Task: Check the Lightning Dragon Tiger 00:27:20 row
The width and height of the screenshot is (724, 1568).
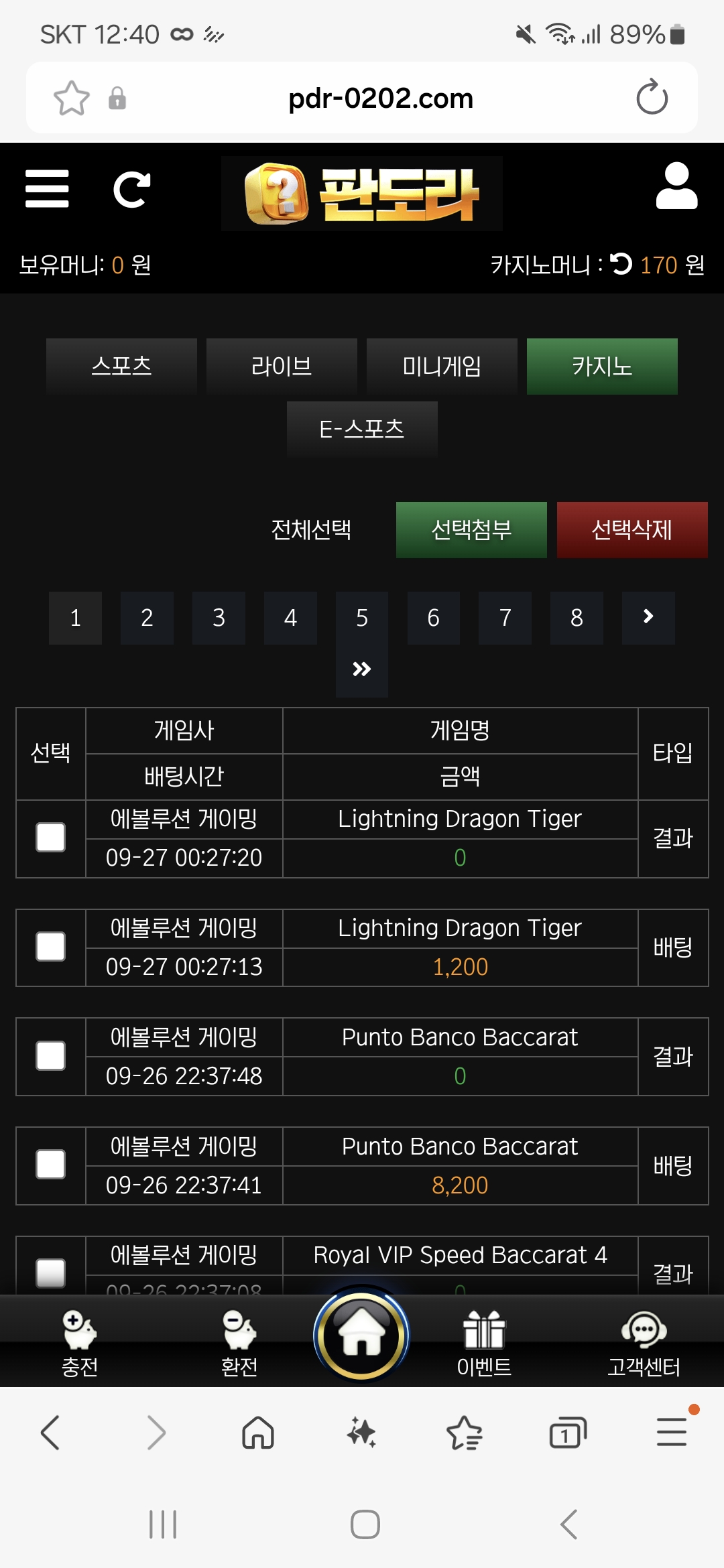Action: pos(51,838)
